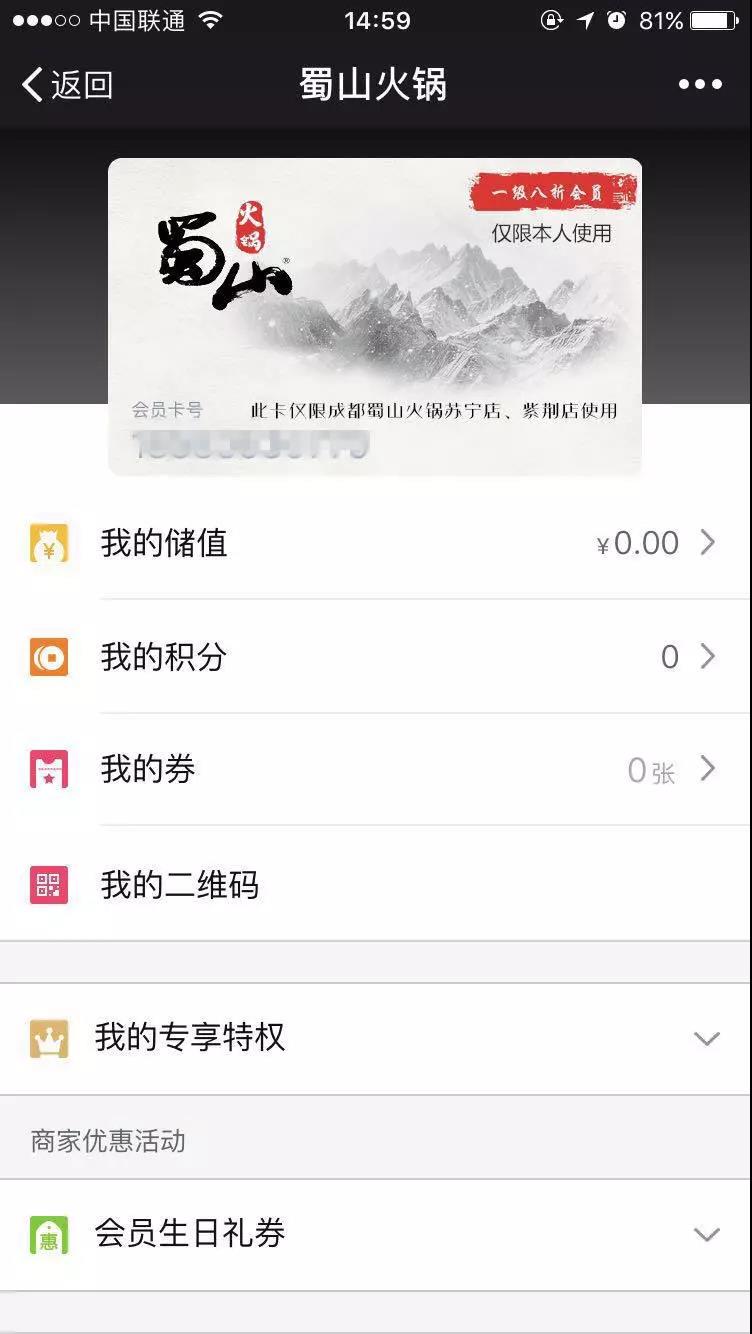Open 我的券 coupons list
The width and height of the screenshot is (752, 1334).
[x=375, y=769]
